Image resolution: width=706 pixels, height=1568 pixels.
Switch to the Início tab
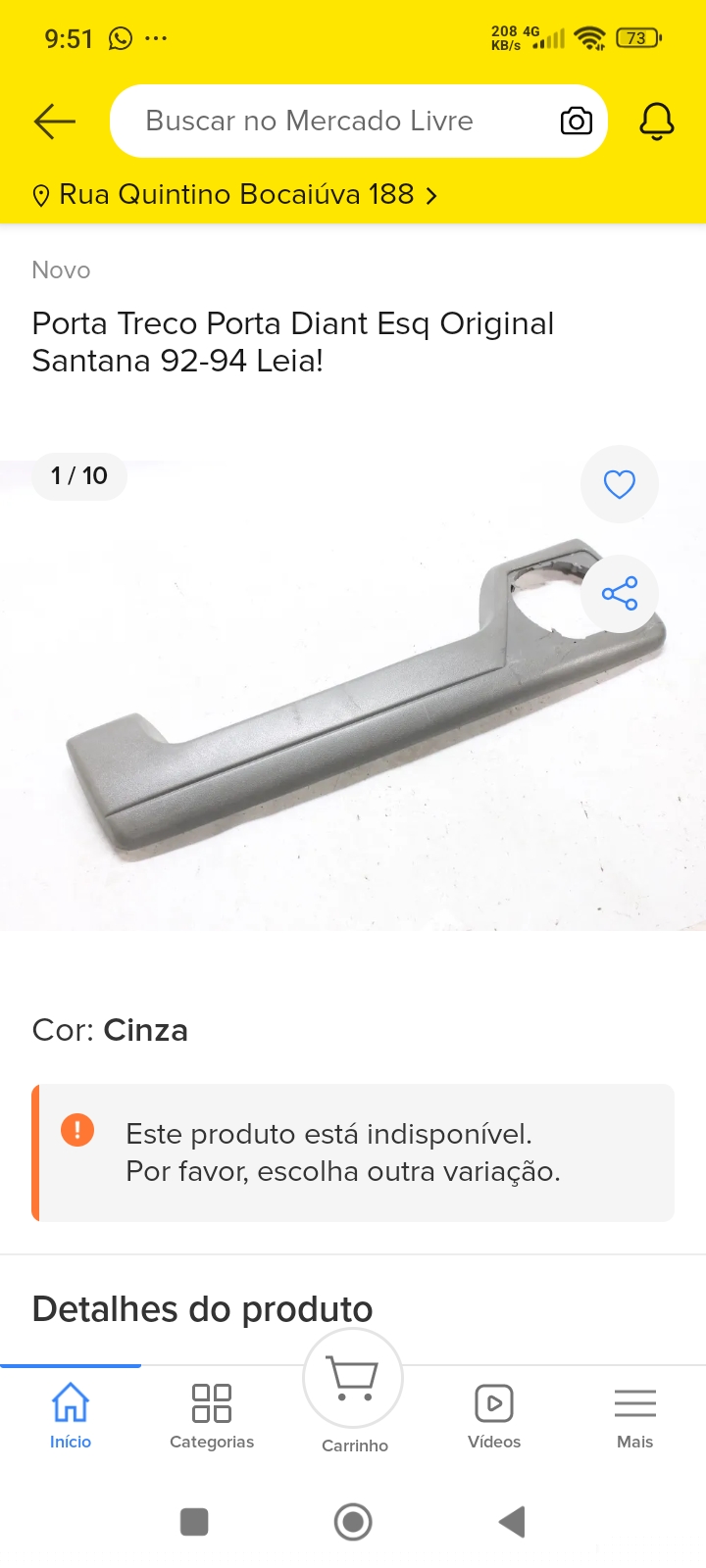click(x=71, y=1413)
